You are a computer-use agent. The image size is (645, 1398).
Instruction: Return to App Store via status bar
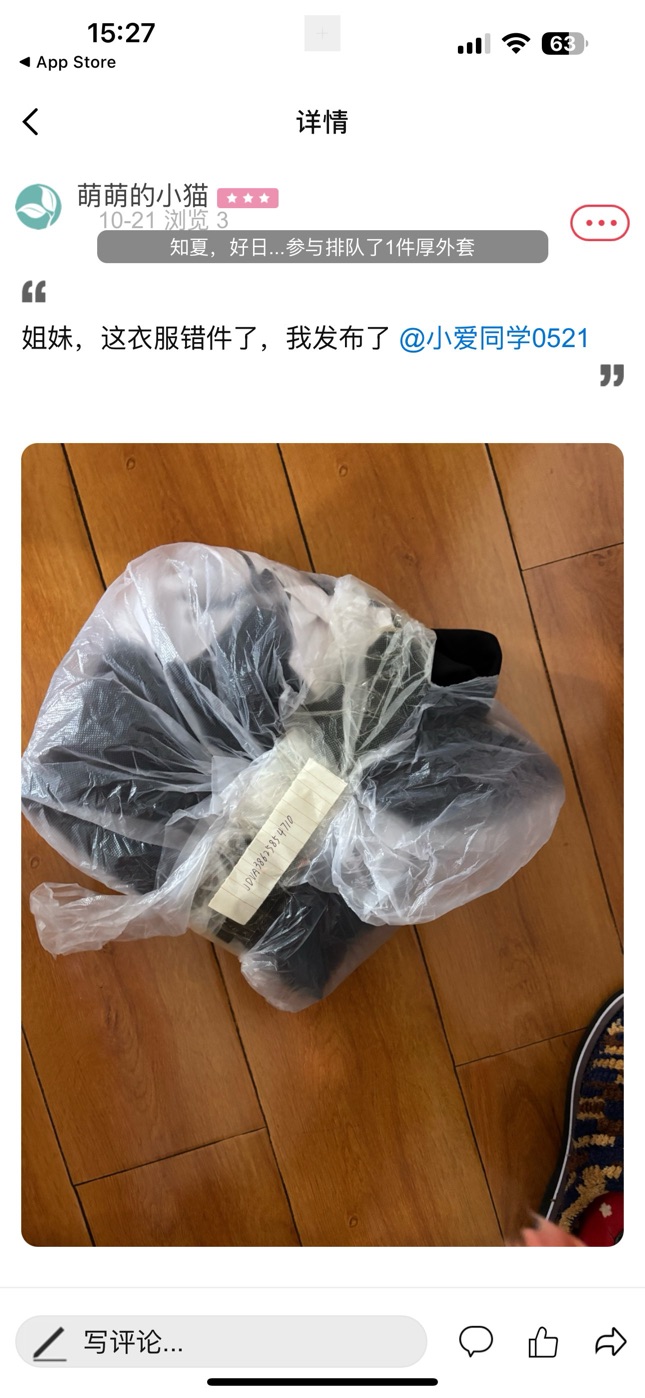(x=67, y=62)
